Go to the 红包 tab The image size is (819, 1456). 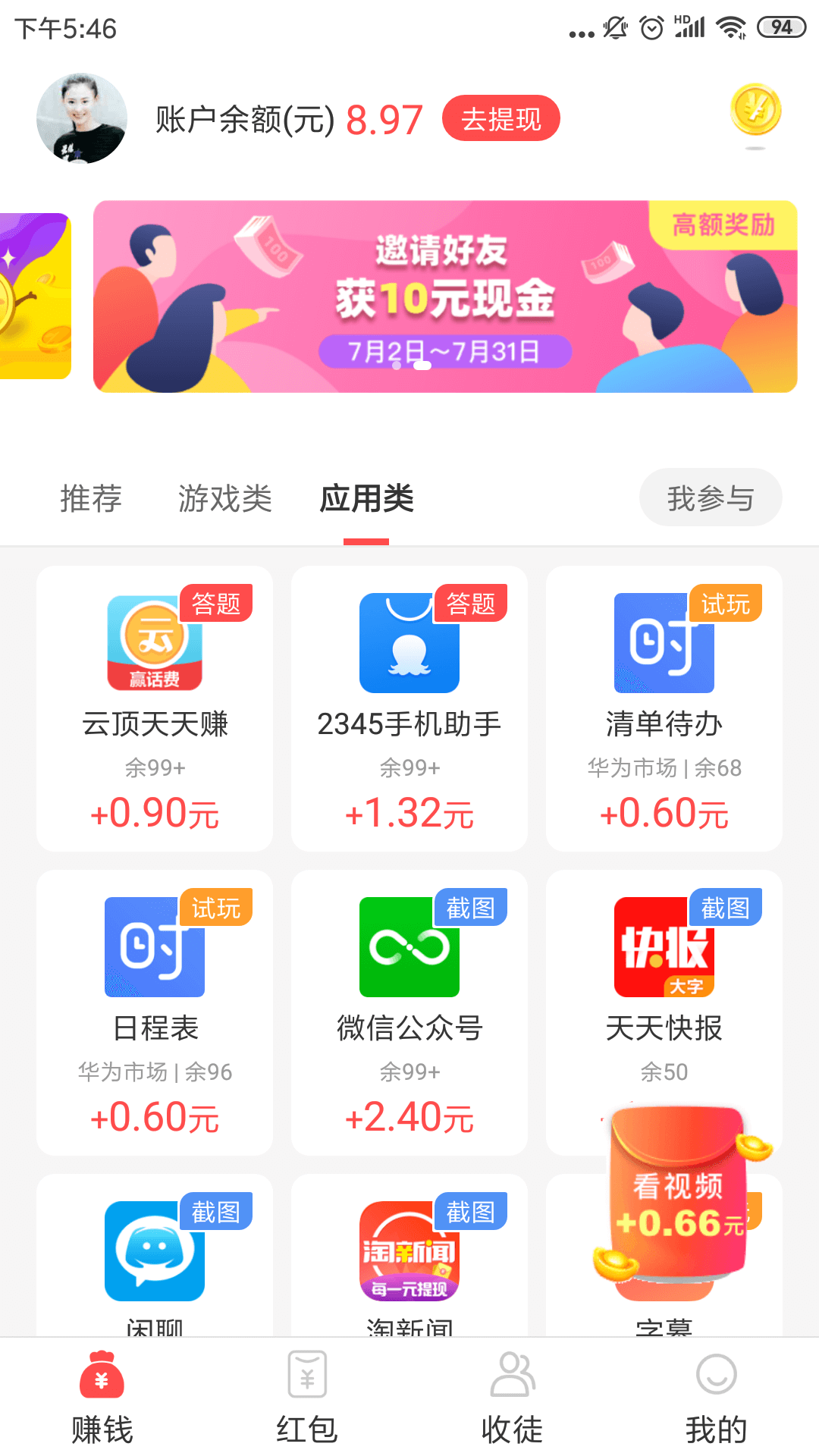point(307,1397)
